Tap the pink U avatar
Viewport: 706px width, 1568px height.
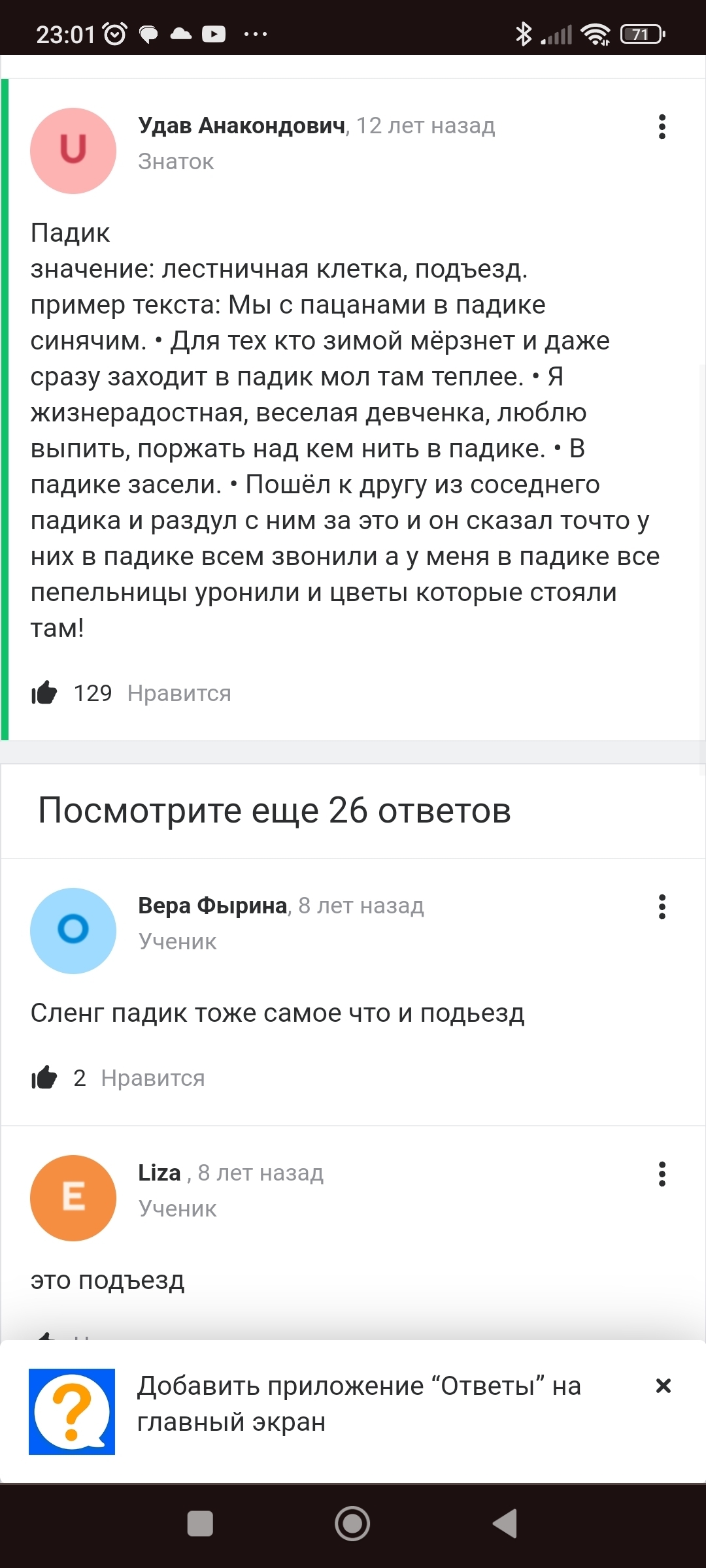click(x=73, y=151)
